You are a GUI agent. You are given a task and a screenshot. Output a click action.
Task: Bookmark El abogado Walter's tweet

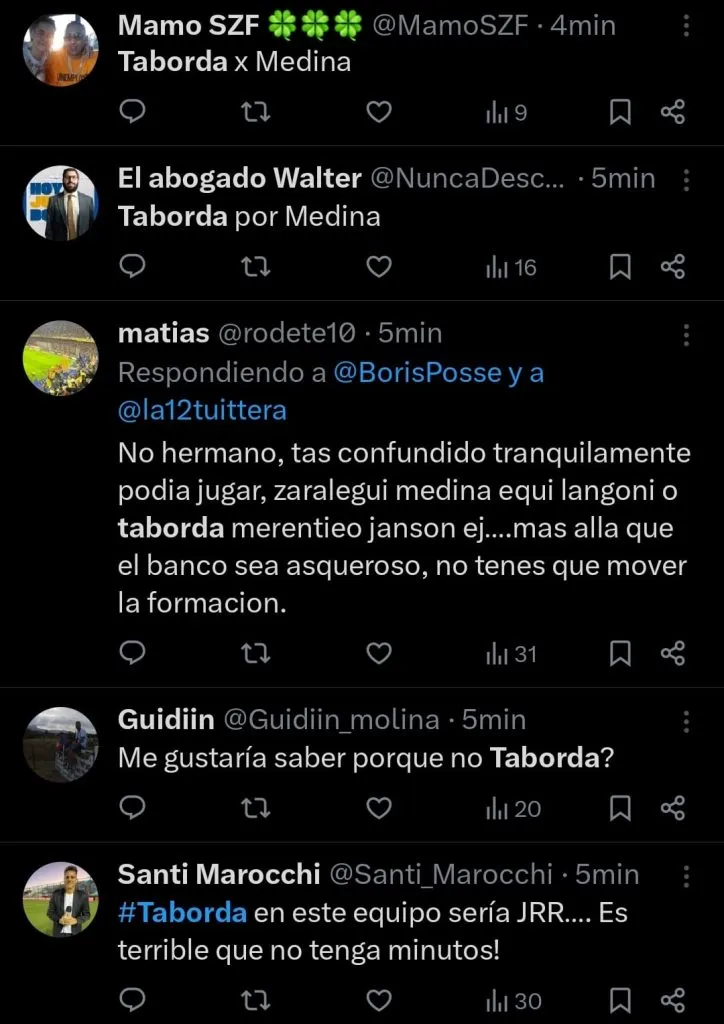(x=620, y=267)
